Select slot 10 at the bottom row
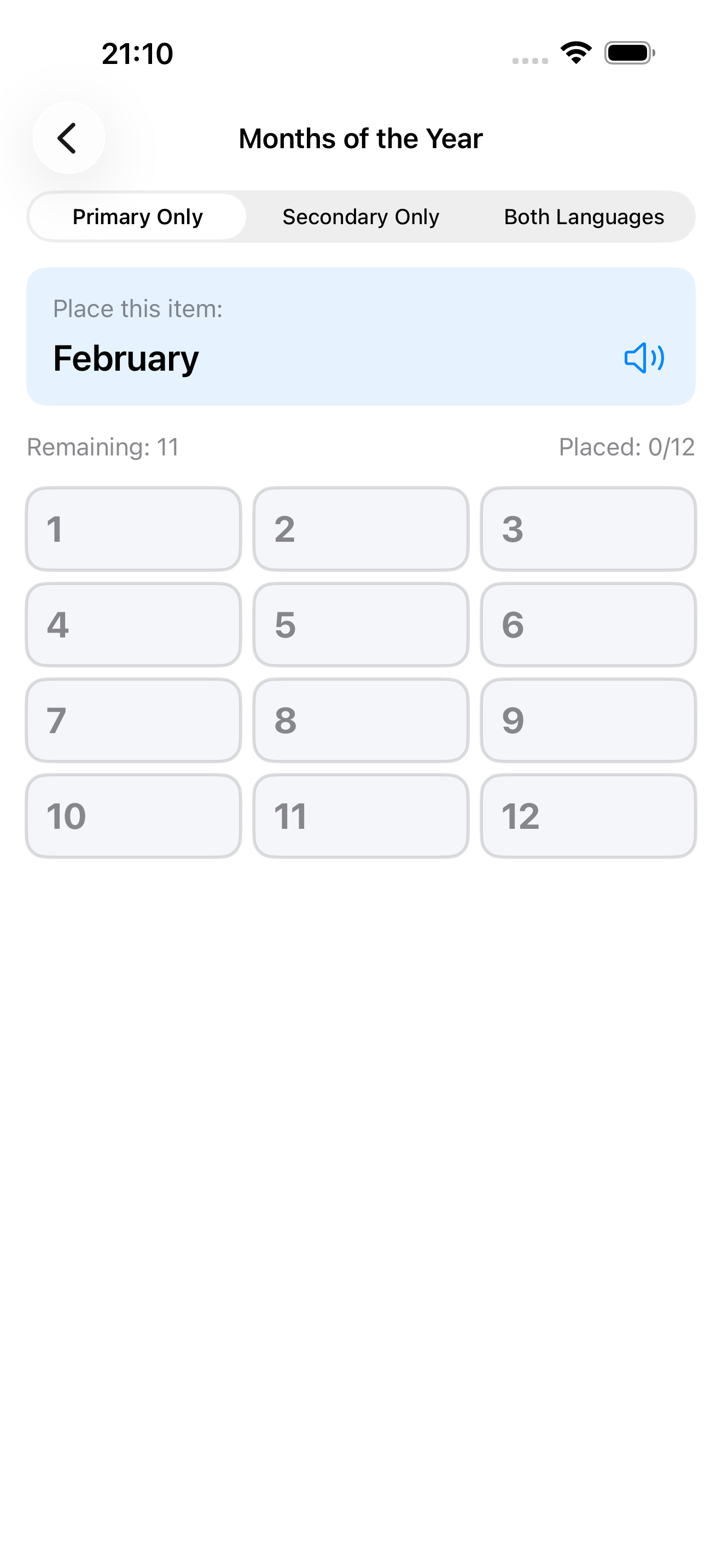The width and height of the screenshot is (722, 1568). tap(133, 816)
